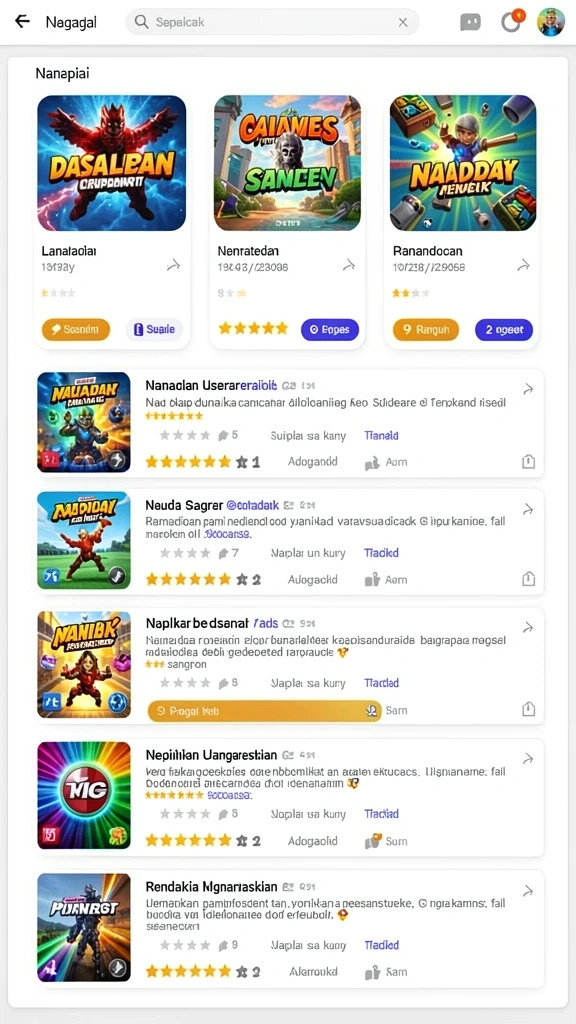Open the Nanadan Userareralolt list item
Screen dimensions: 576x1024
point(290,423)
